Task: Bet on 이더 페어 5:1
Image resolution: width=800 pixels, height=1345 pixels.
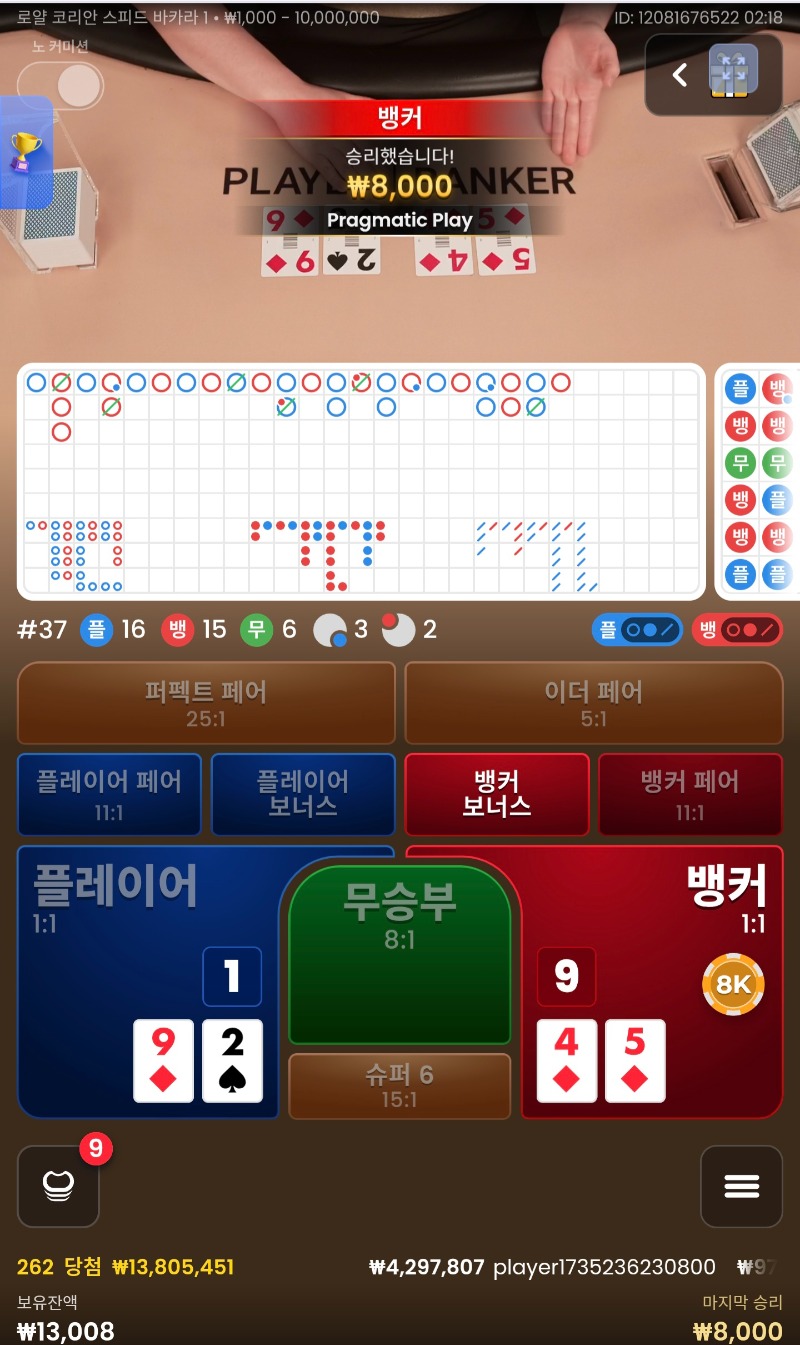Action: (x=593, y=703)
